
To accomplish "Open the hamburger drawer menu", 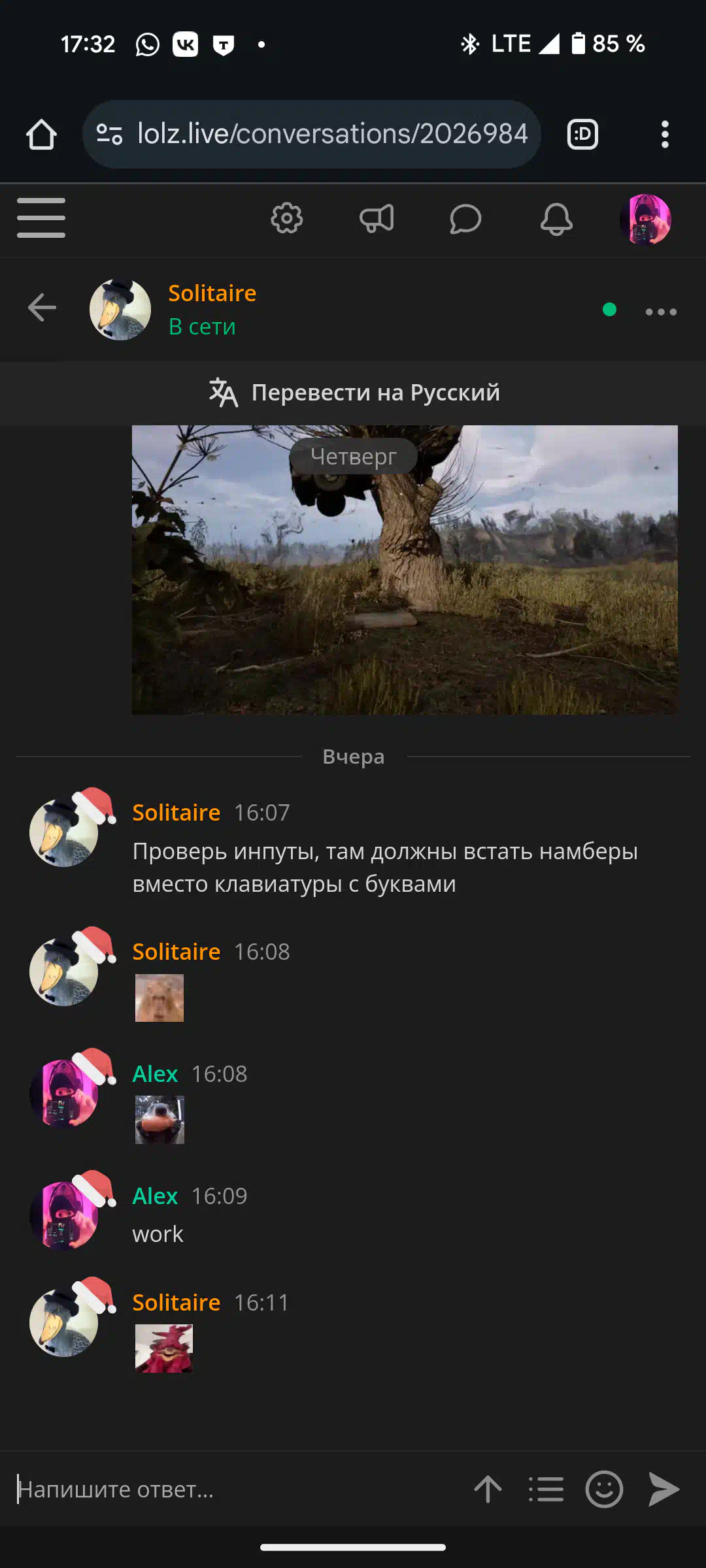I will (41, 218).
